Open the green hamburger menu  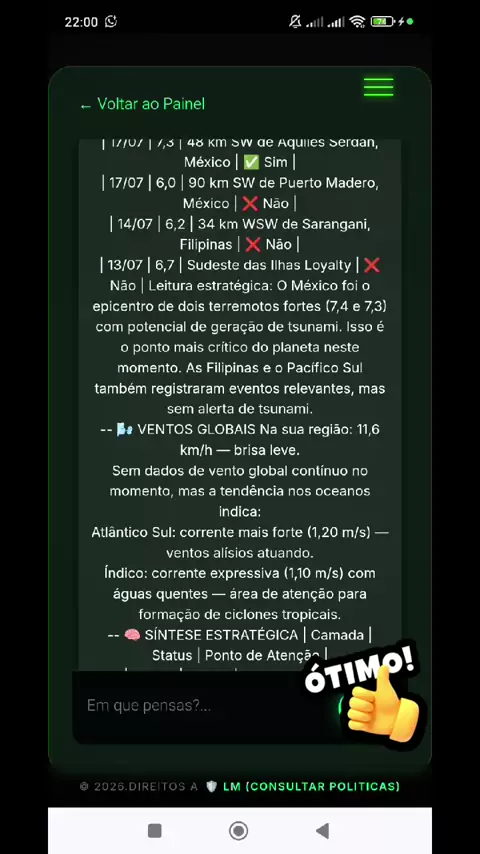click(x=378, y=87)
